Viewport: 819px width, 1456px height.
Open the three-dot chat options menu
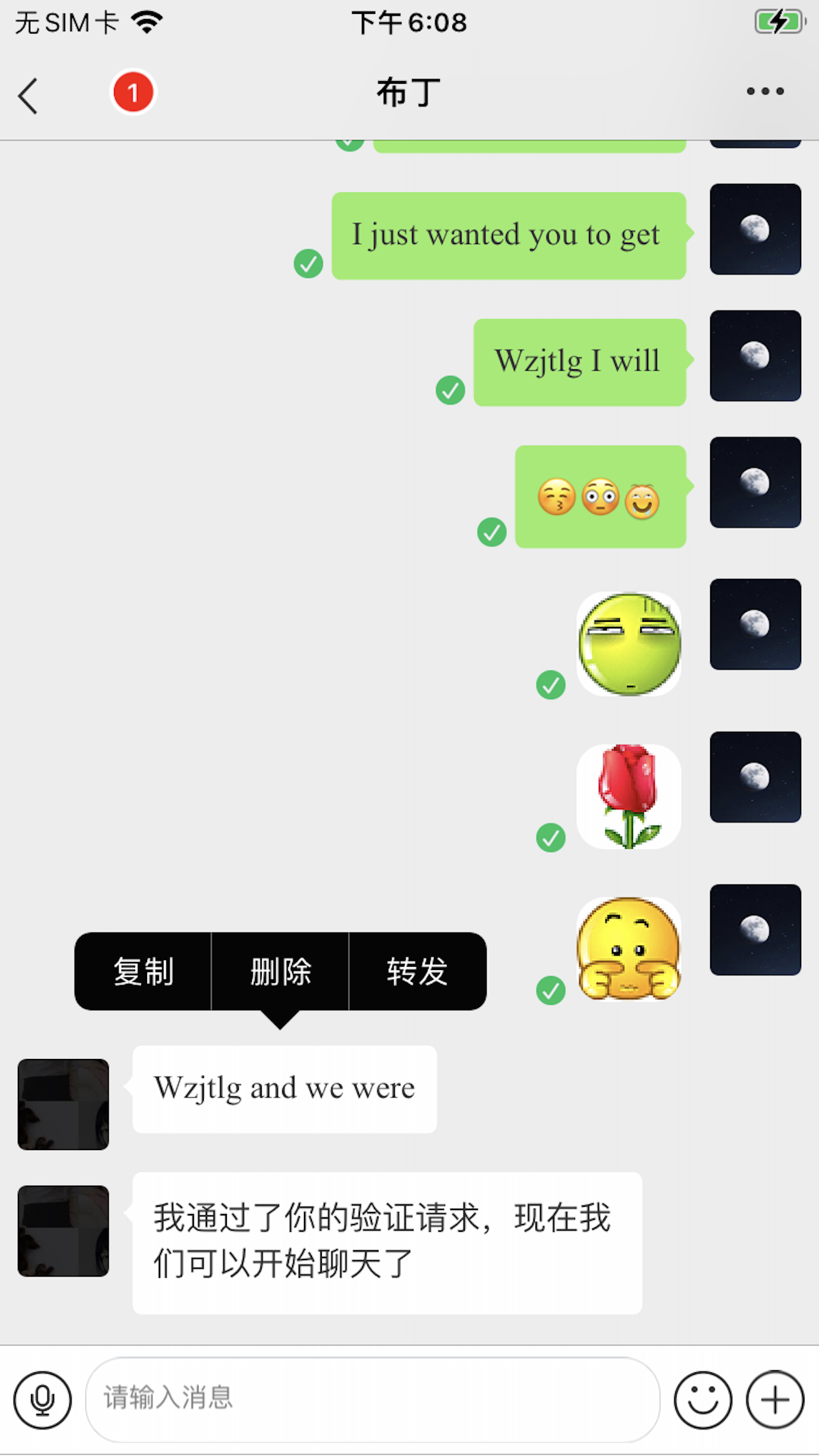(765, 92)
